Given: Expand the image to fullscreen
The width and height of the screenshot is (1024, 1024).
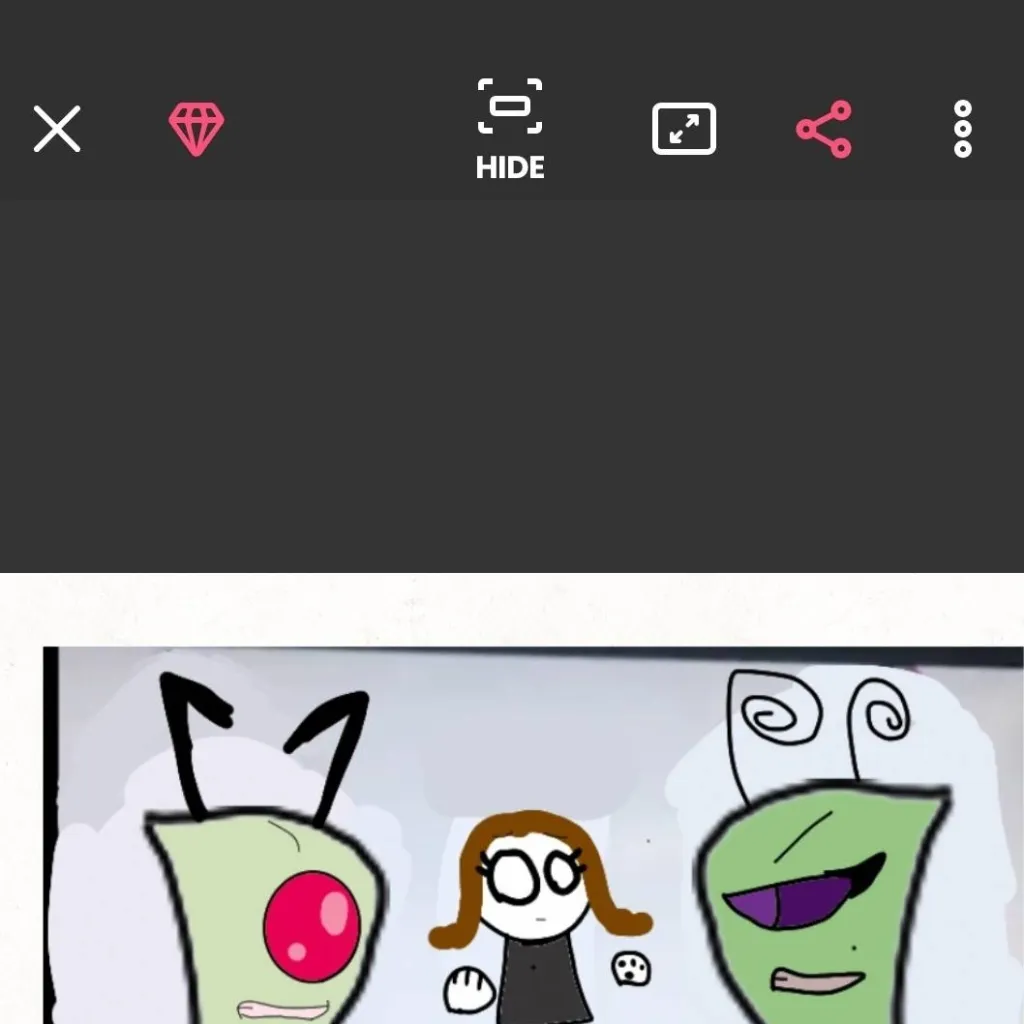Looking at the screenshot, I should [x=684, y=129].
